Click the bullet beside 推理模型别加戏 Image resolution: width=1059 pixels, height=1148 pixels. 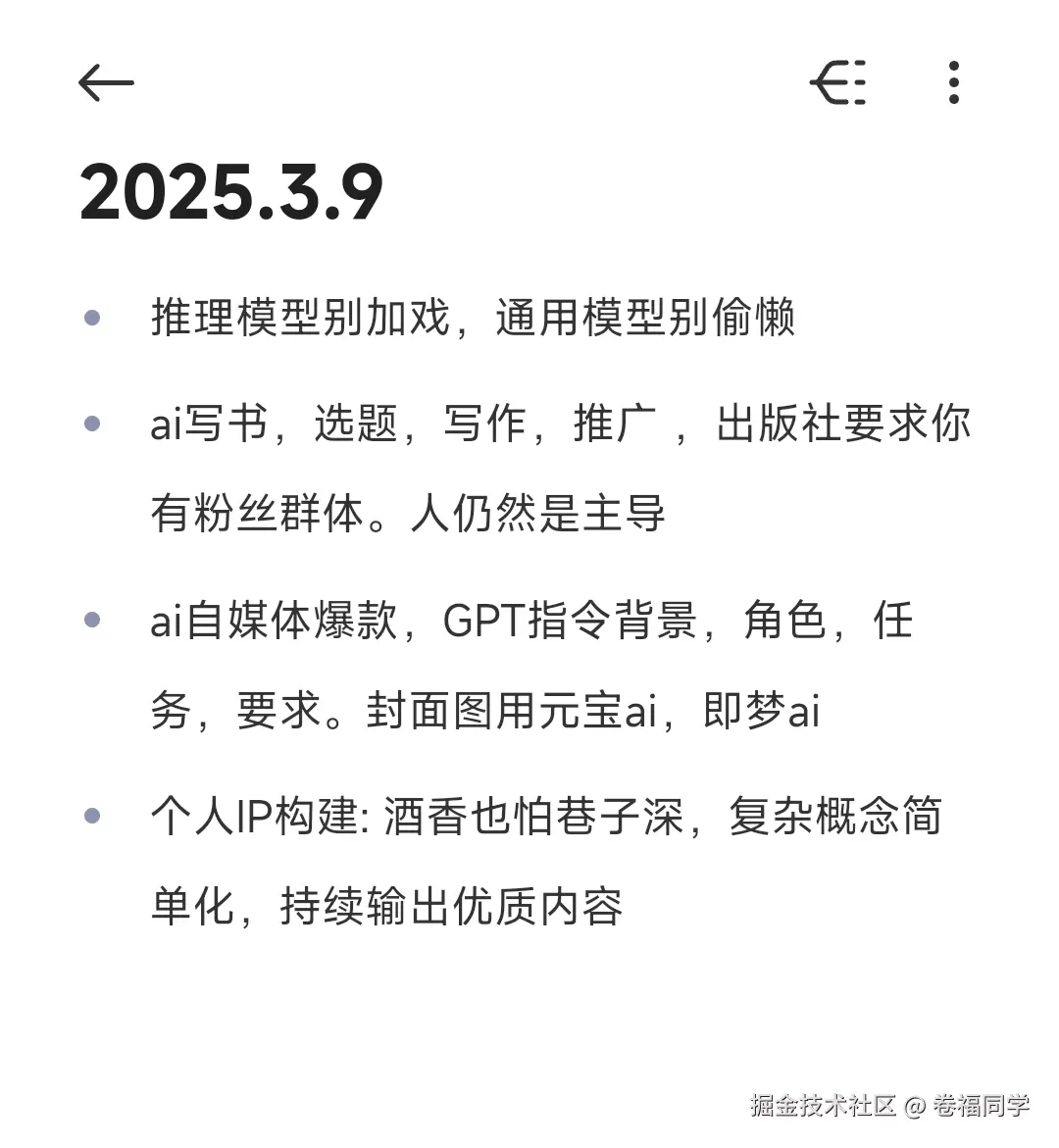(x=93, y=316)
